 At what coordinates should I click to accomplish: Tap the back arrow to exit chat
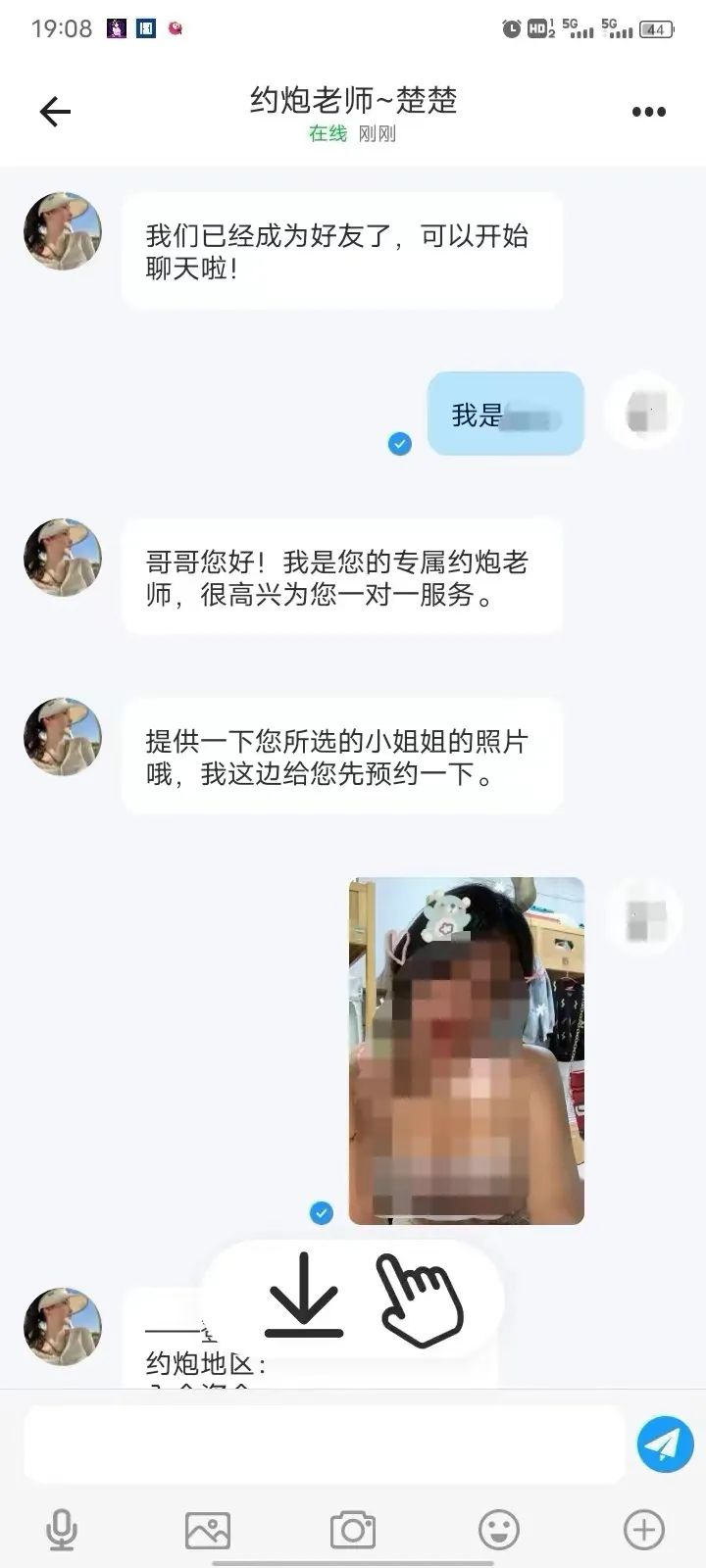55,111
